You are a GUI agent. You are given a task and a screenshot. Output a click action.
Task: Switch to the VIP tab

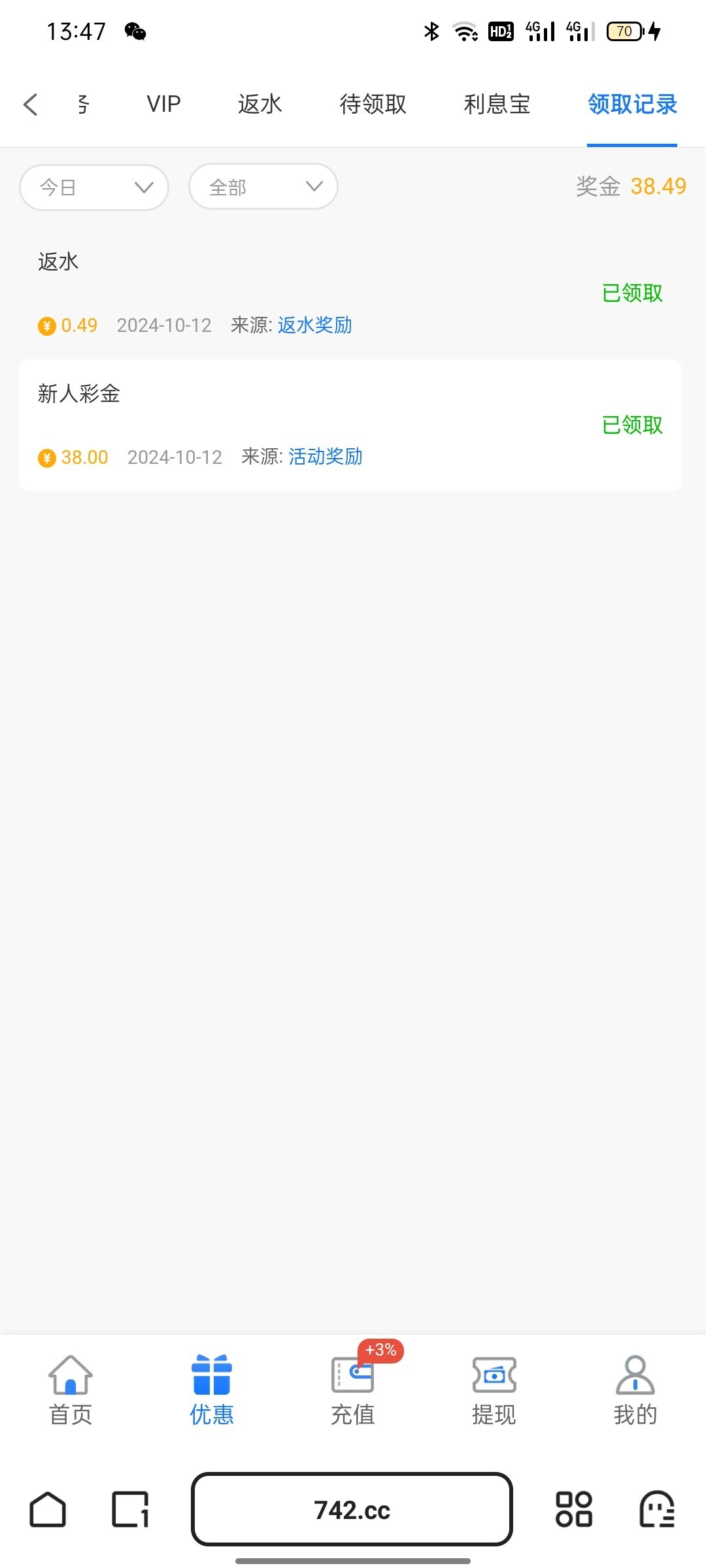point(163,104)
